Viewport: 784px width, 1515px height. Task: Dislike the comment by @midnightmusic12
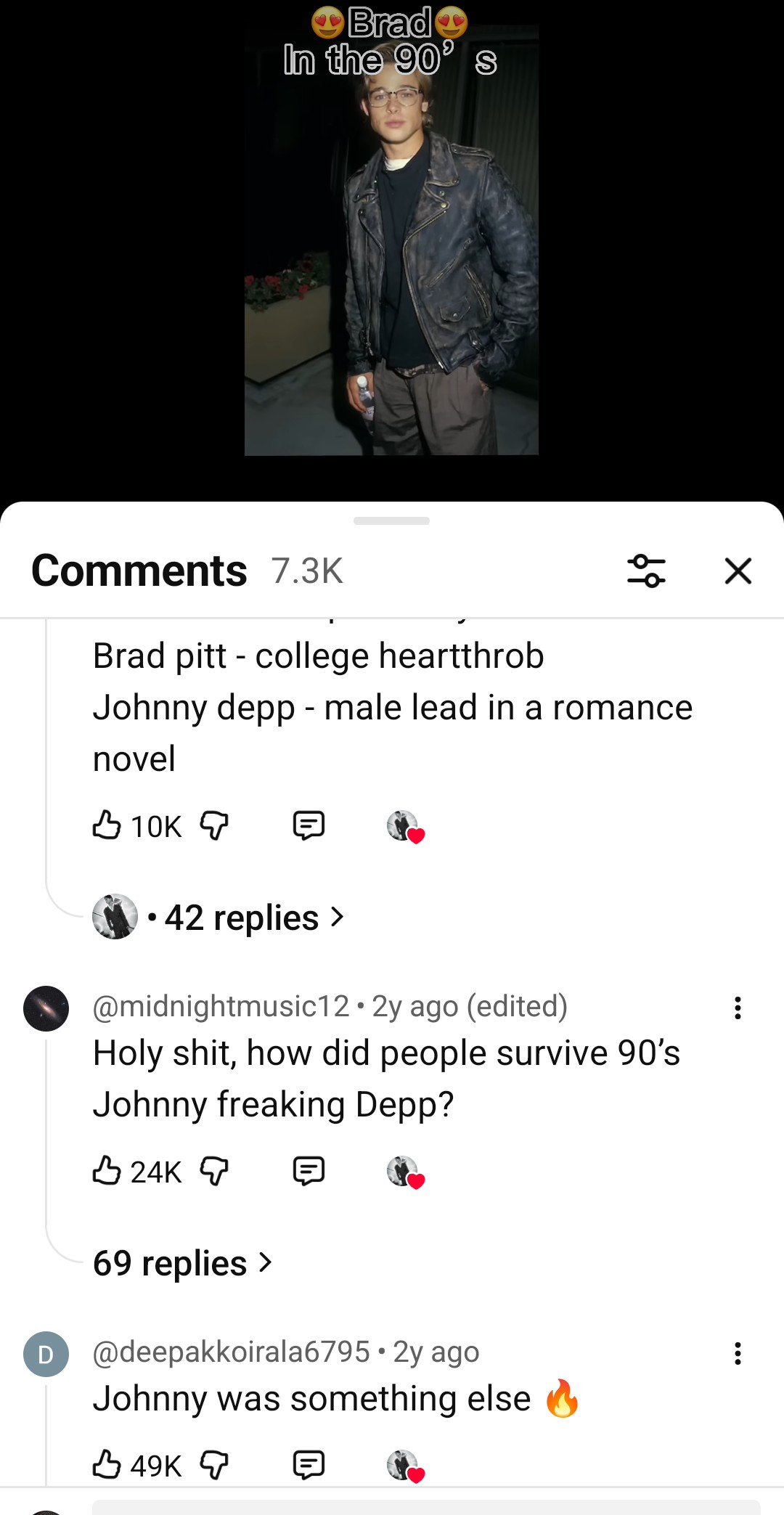pyautogui.click(x=214, y=1171)
